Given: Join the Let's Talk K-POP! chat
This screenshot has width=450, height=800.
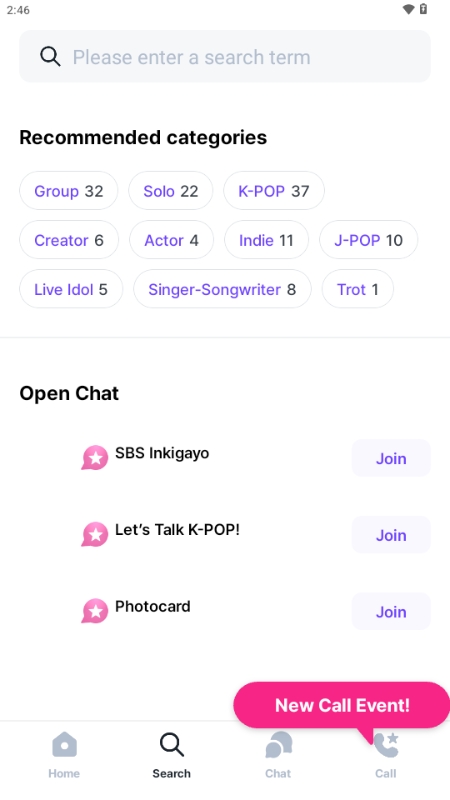Looking at the screenshot, I should click(x=391, y=535).
